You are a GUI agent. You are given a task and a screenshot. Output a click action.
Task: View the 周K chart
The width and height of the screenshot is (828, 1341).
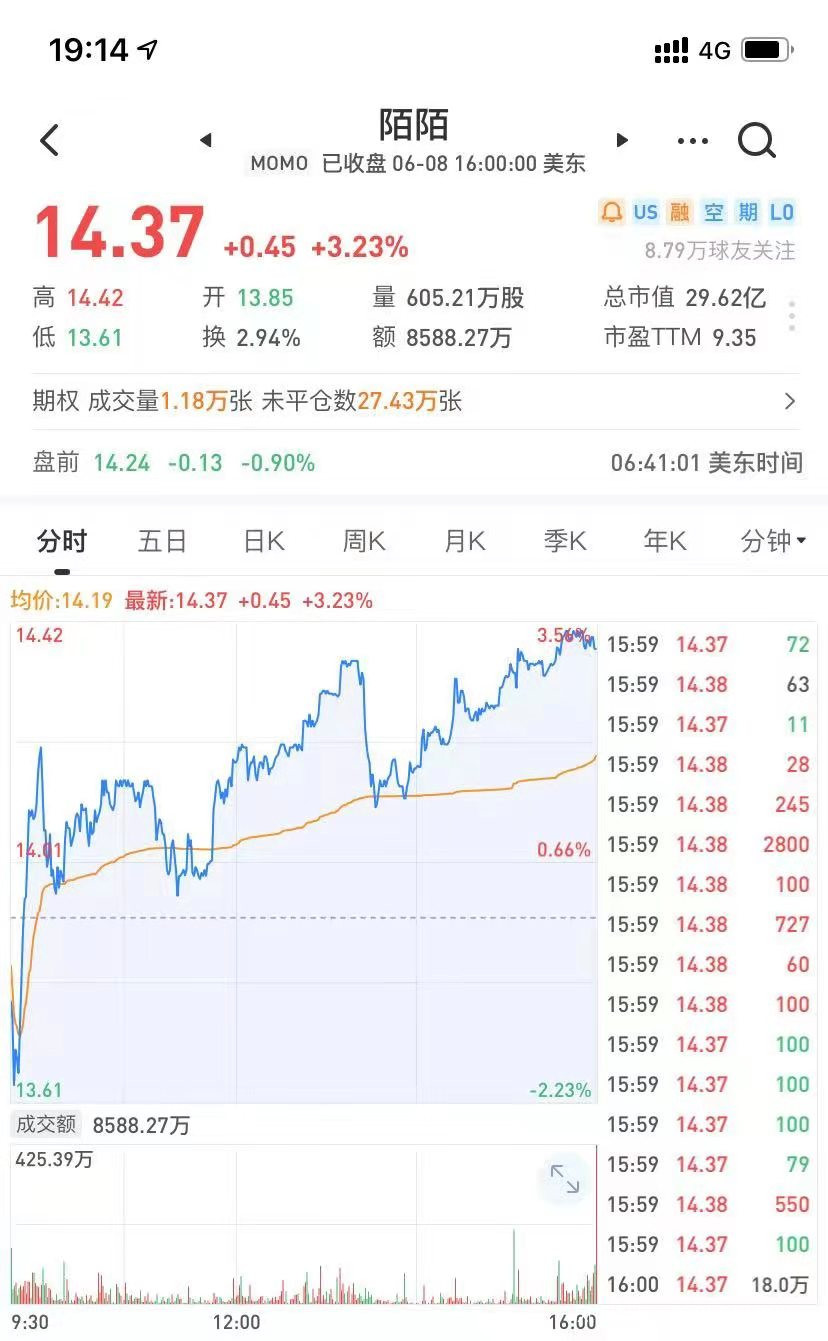coord(364,542)
